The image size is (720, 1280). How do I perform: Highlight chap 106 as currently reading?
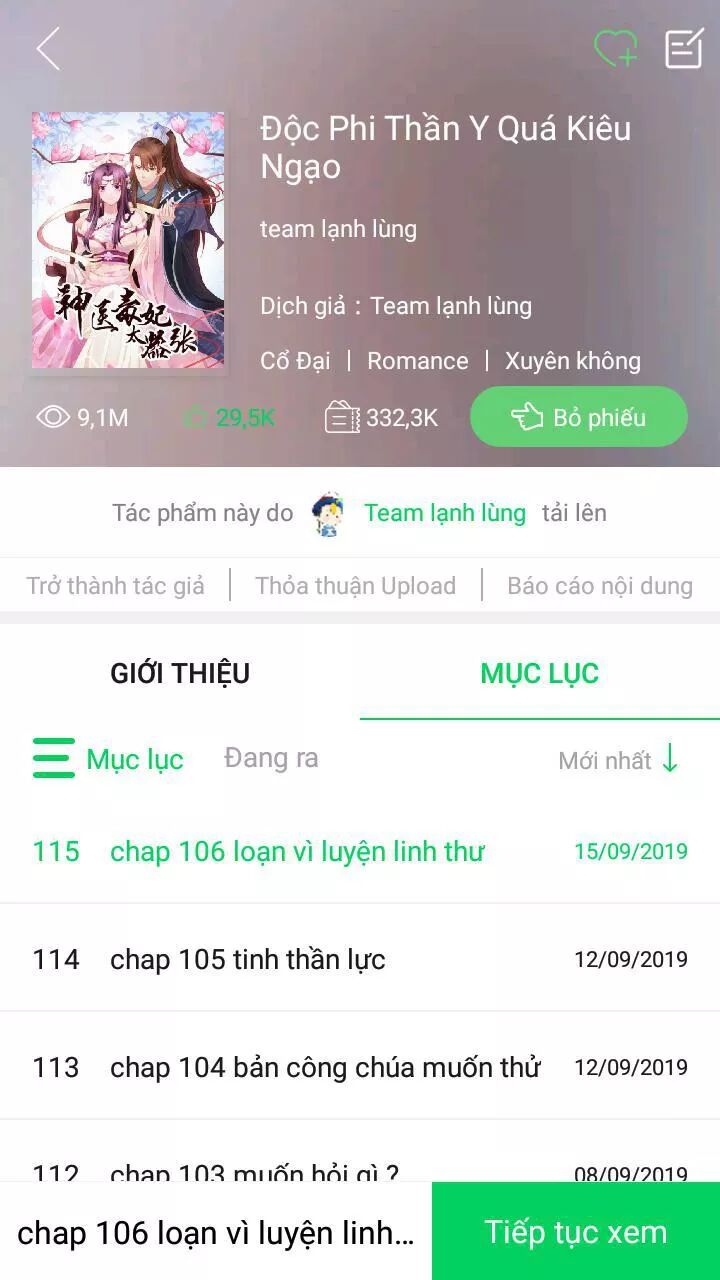coord(297,851)
